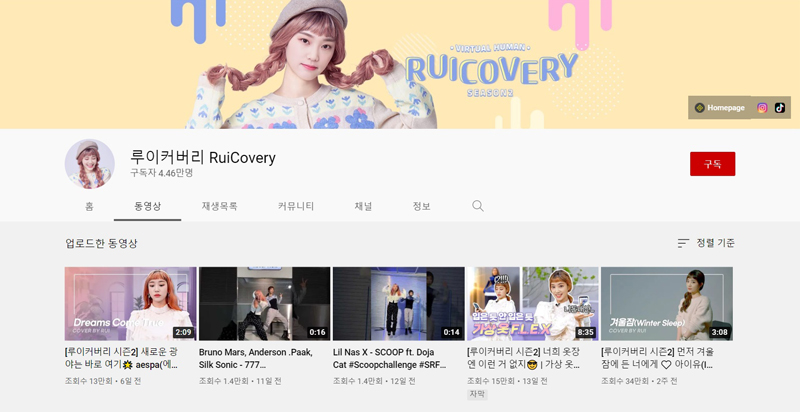Screen dimensions: 800x412
Task: Search within this channel
Action: pos(478,206)
